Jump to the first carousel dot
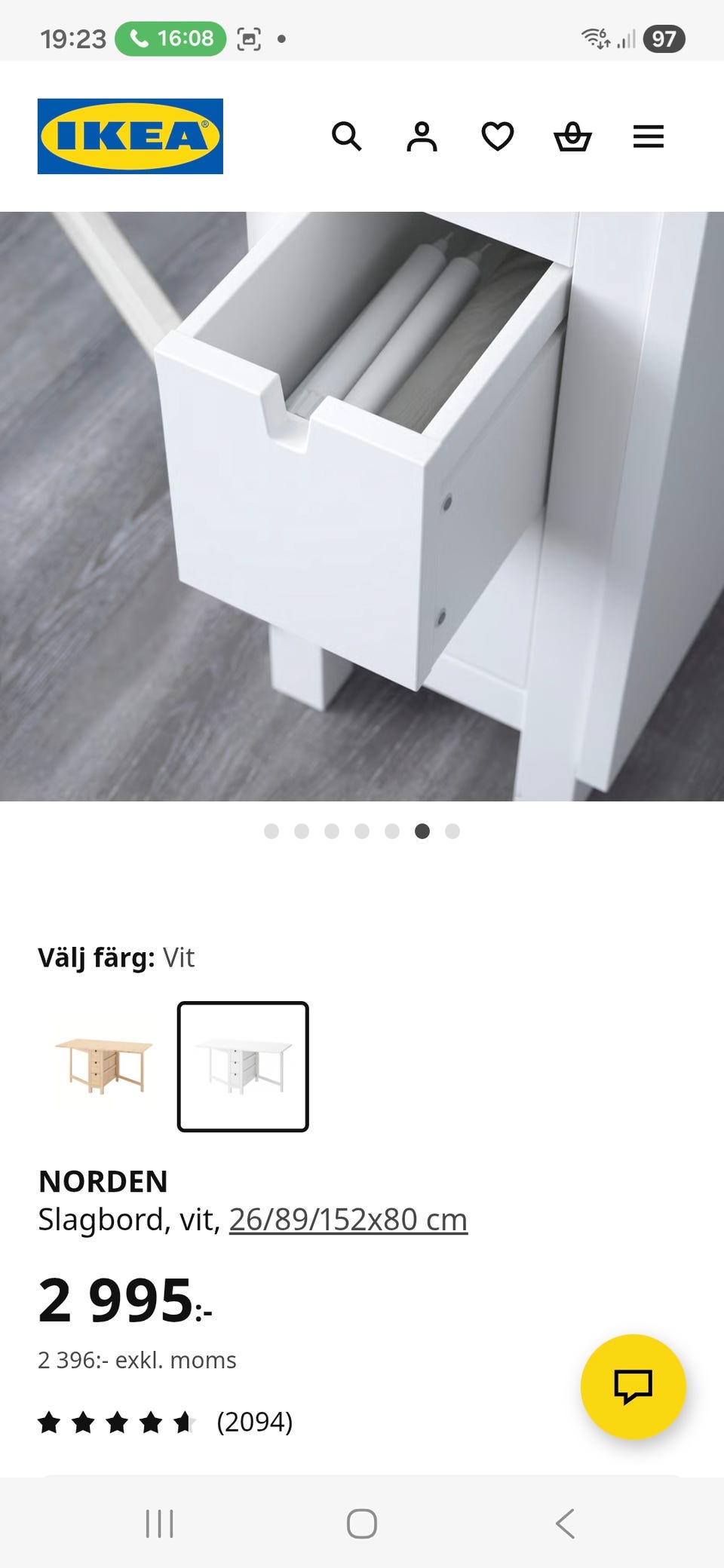The width and height of the screenshot is (724, 1568). click(271, 831)
